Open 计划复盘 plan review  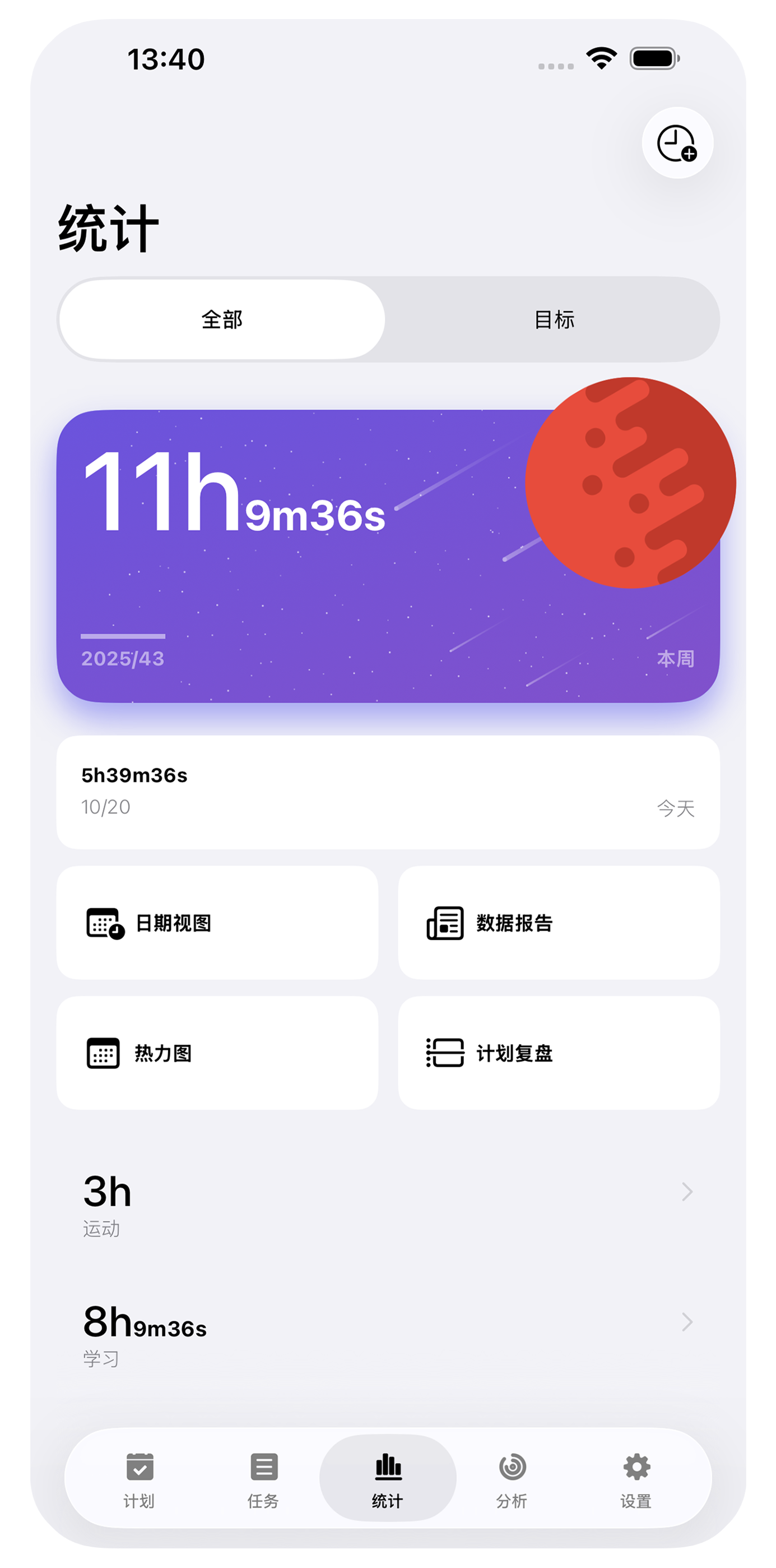click(558, 1052)
